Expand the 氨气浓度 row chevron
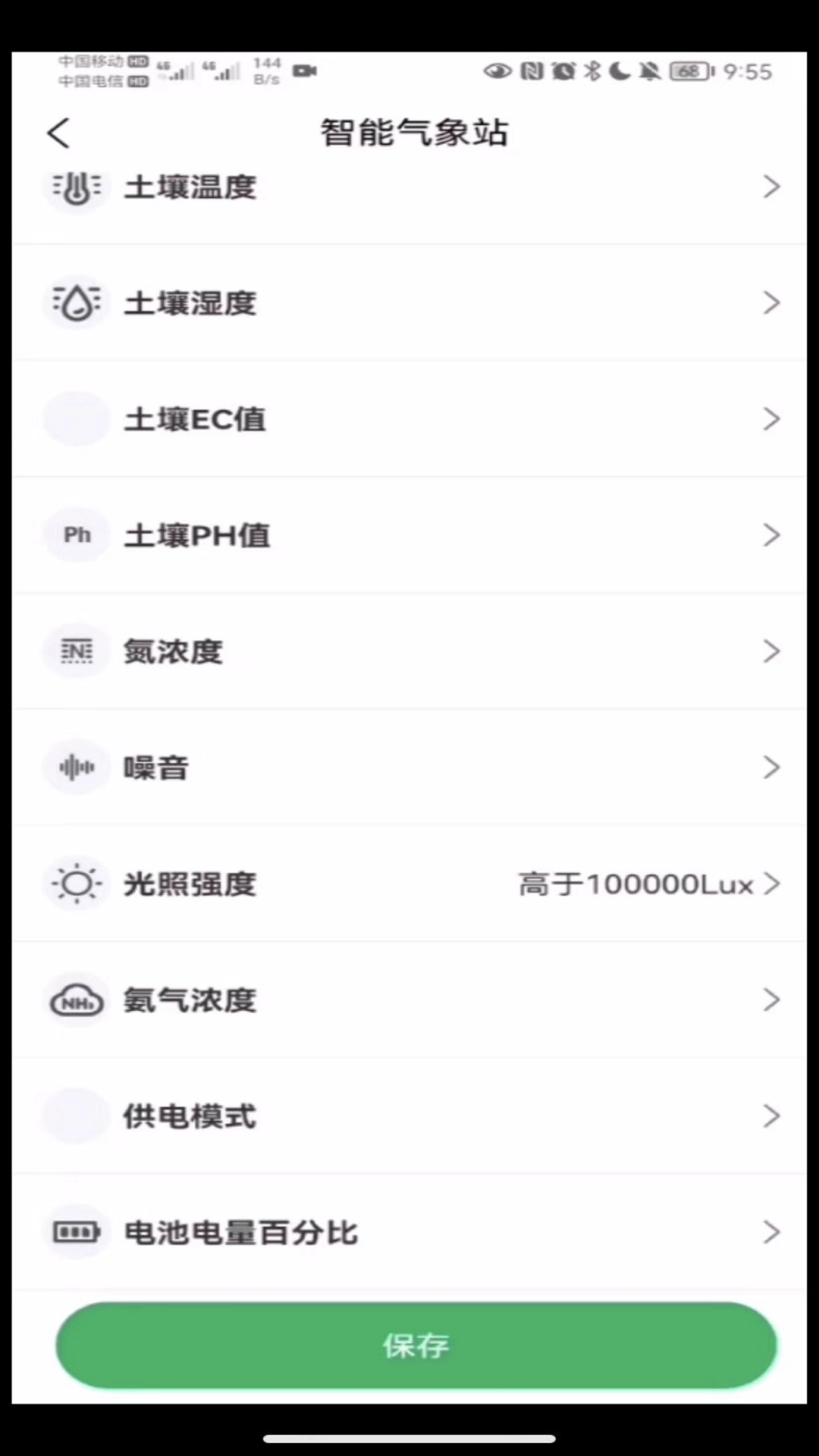This screenshot has width=819, height=1456. point(772,999)
